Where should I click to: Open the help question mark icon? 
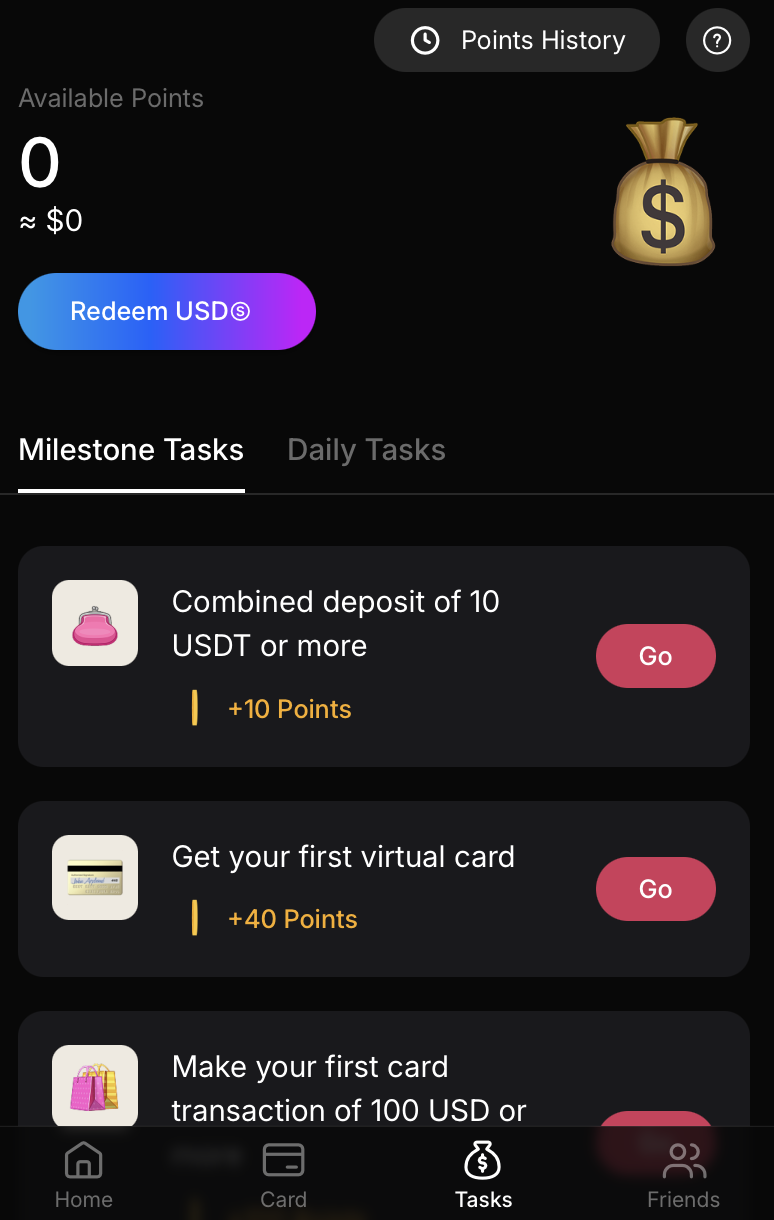point(717,41)
